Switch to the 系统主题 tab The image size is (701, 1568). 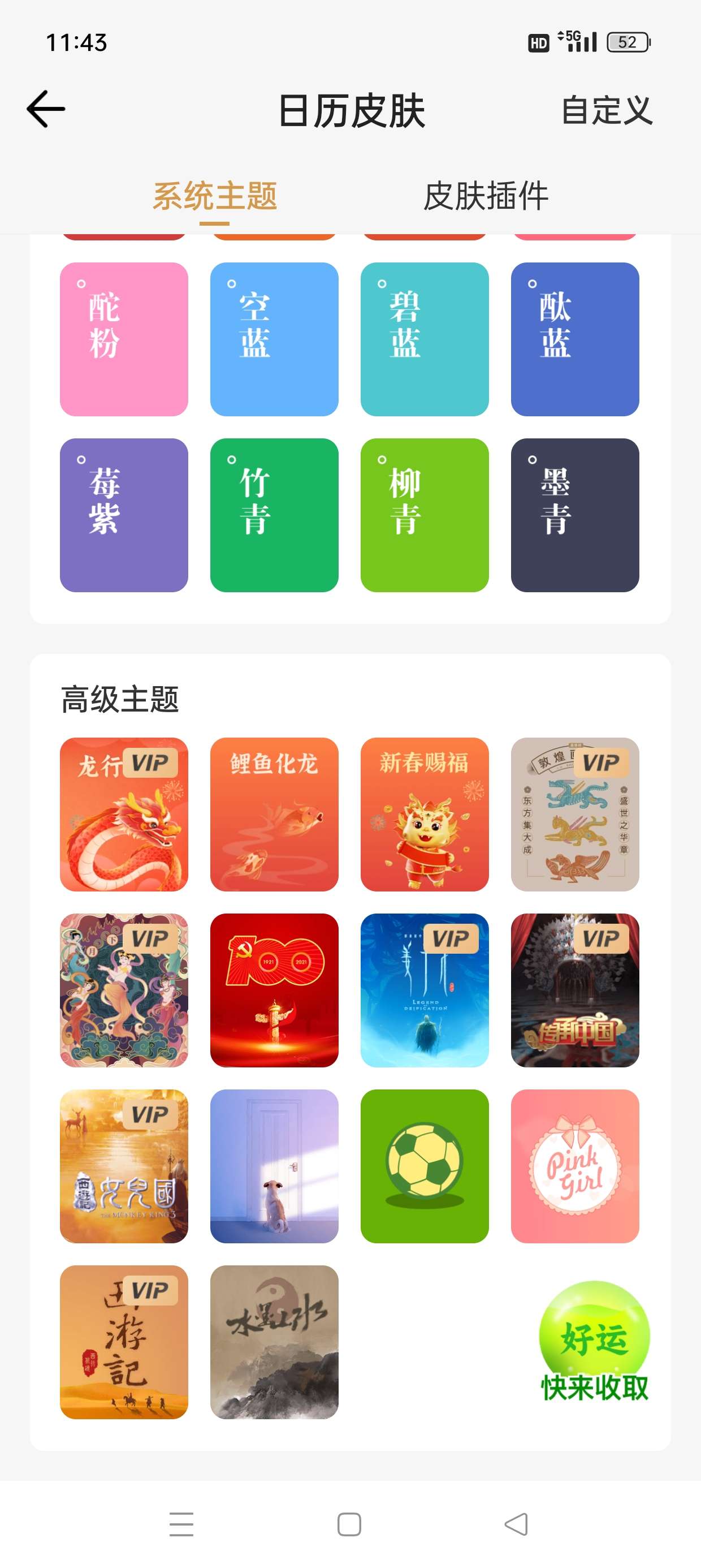tap(216, 195)
